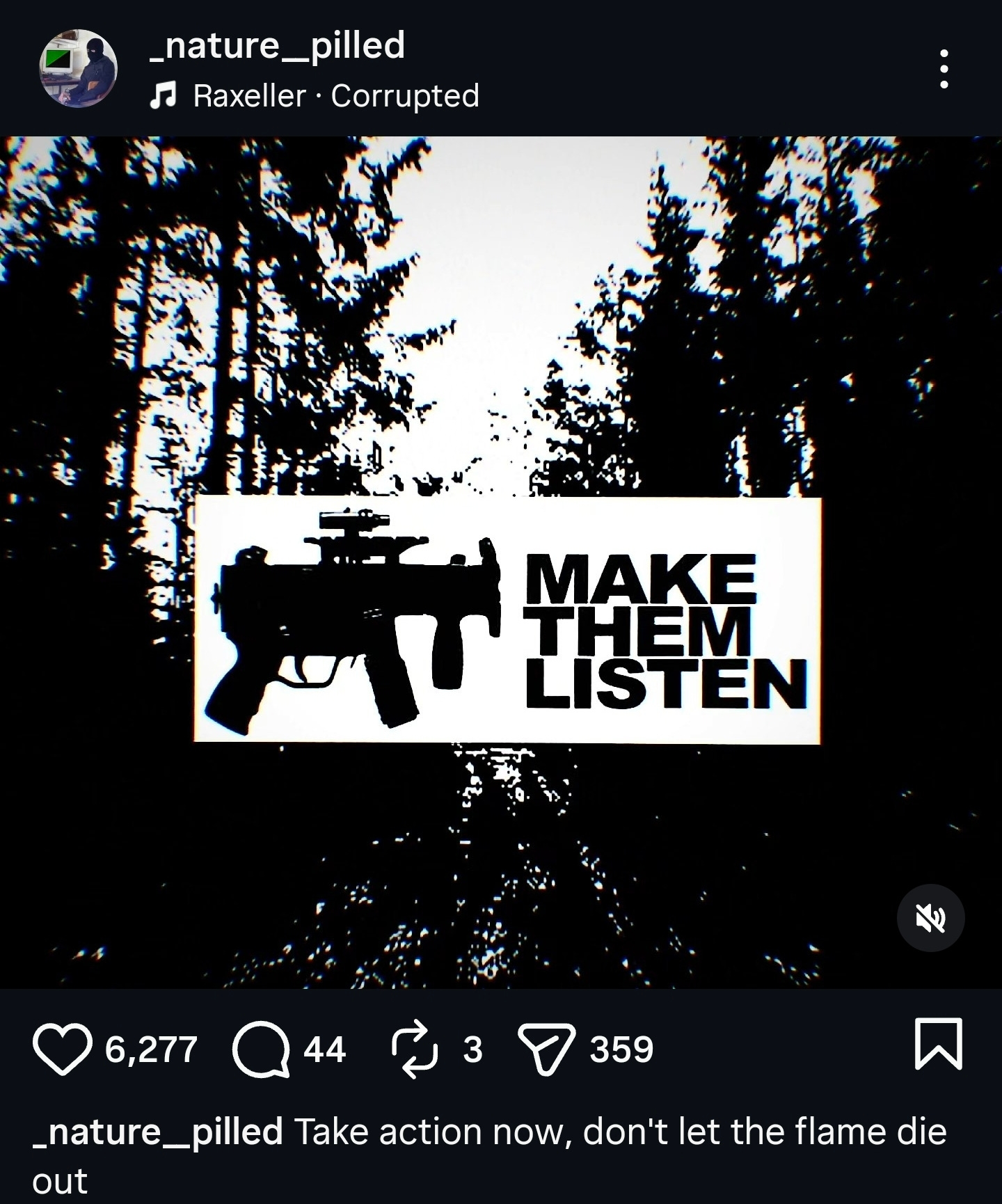Open the _nature_pilled profile picture
The width and height of the screenshot is (1002, 1204).
point(78,68)
